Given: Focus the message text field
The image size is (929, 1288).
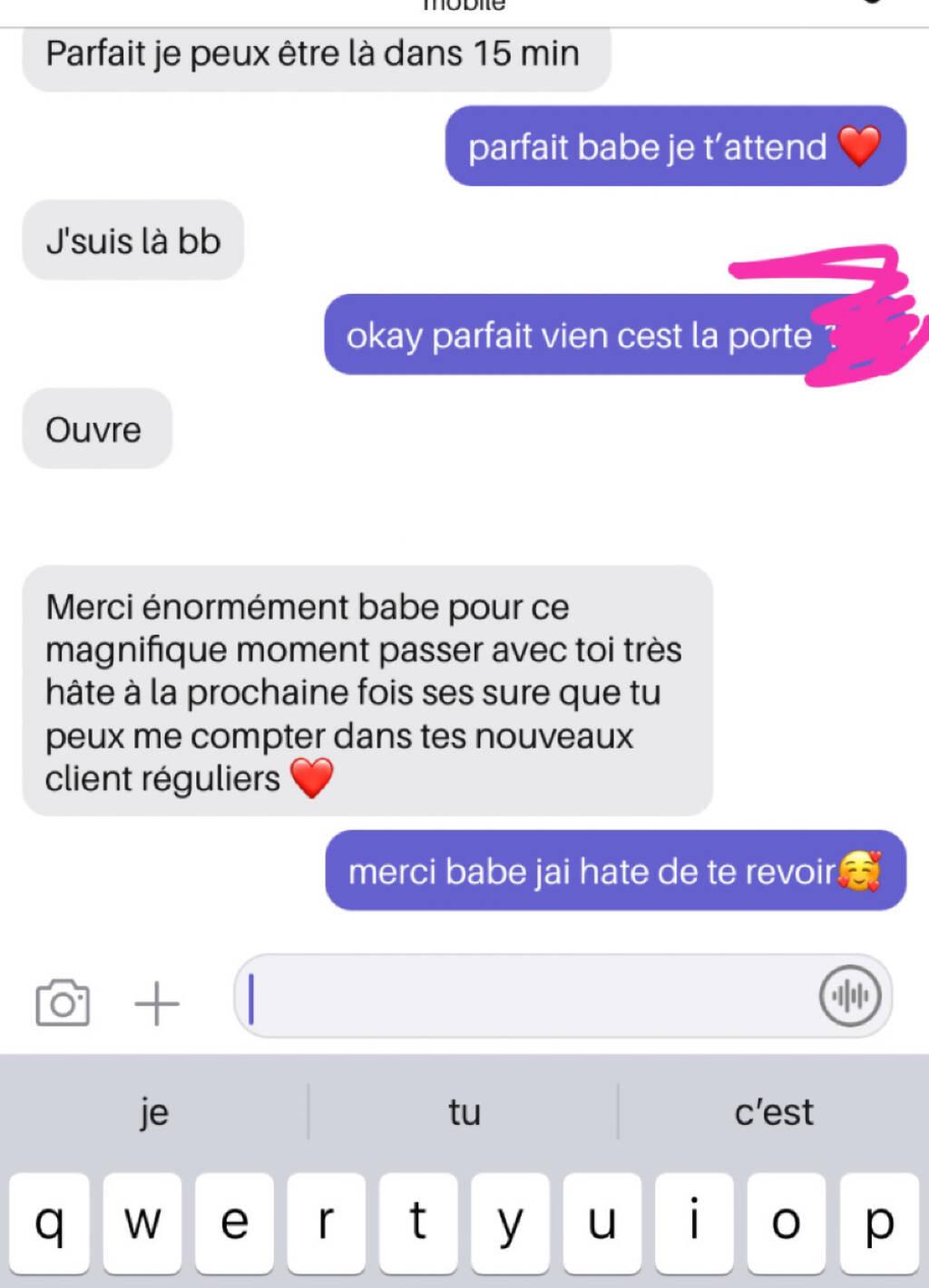Looking at the screenshot, I should click(526, 996).
